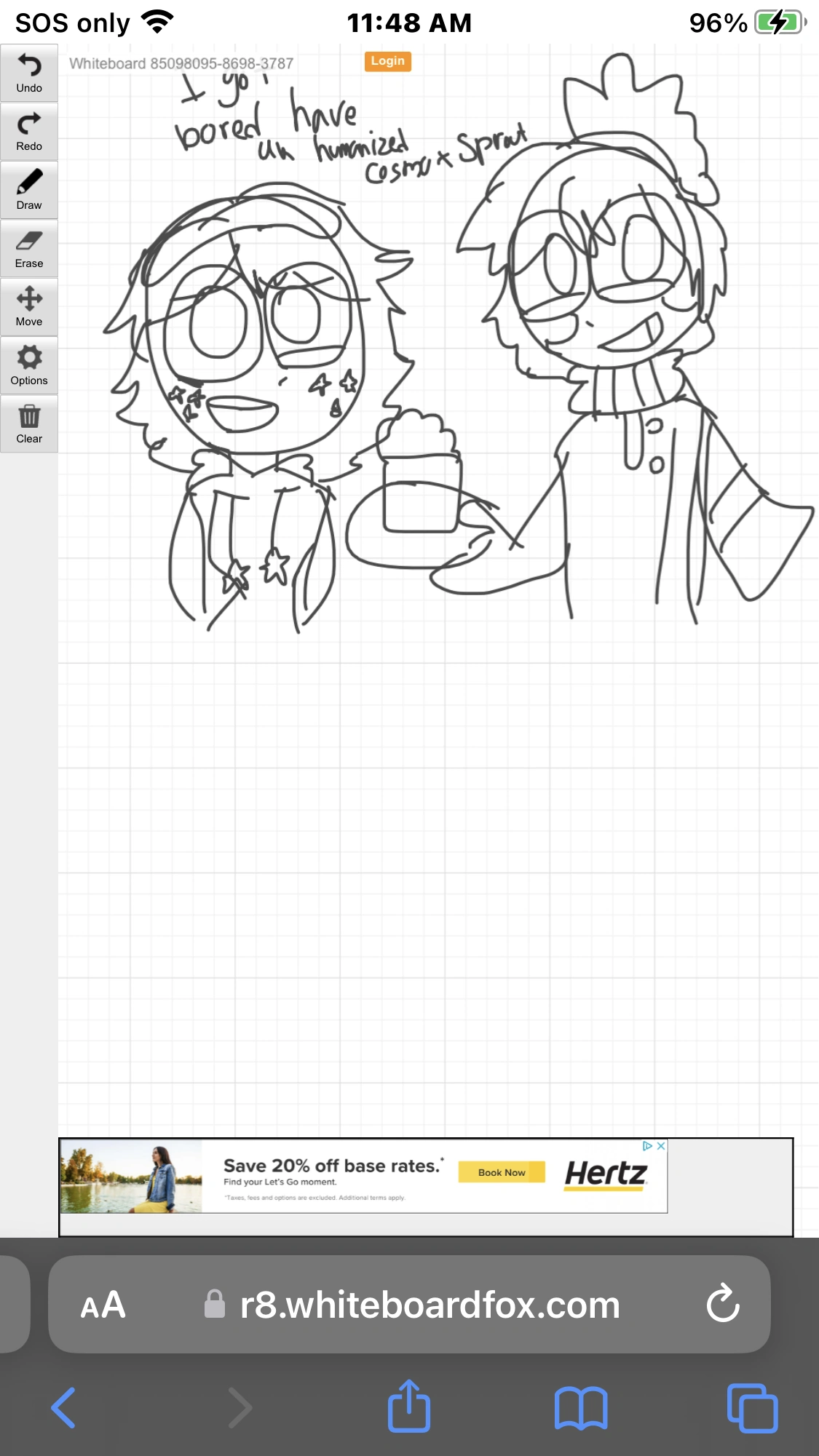The image size is (819, 1456).
Task: Open whiteboard Options
Action: (x=29, y=364)
